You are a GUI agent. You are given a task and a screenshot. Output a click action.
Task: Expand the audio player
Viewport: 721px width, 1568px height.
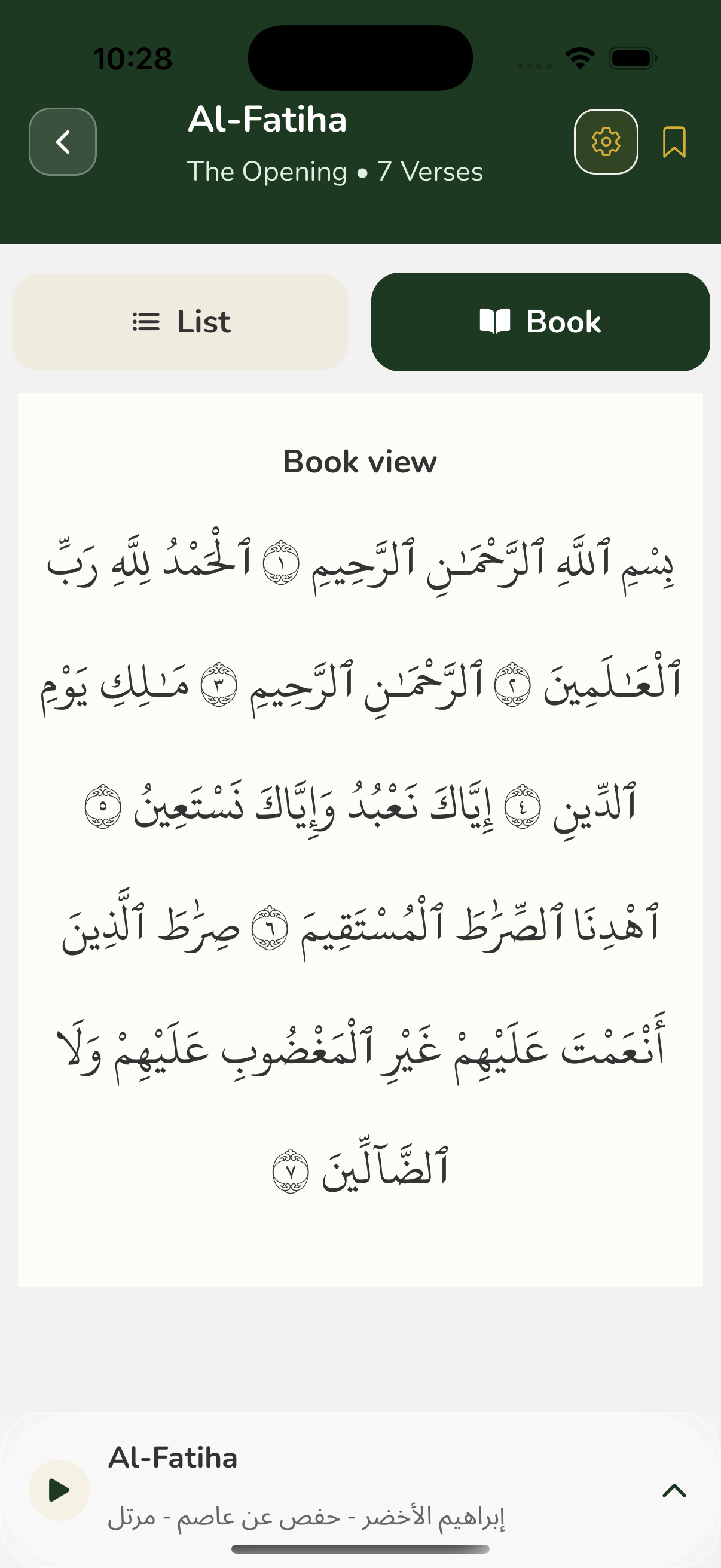[674, 1490]
